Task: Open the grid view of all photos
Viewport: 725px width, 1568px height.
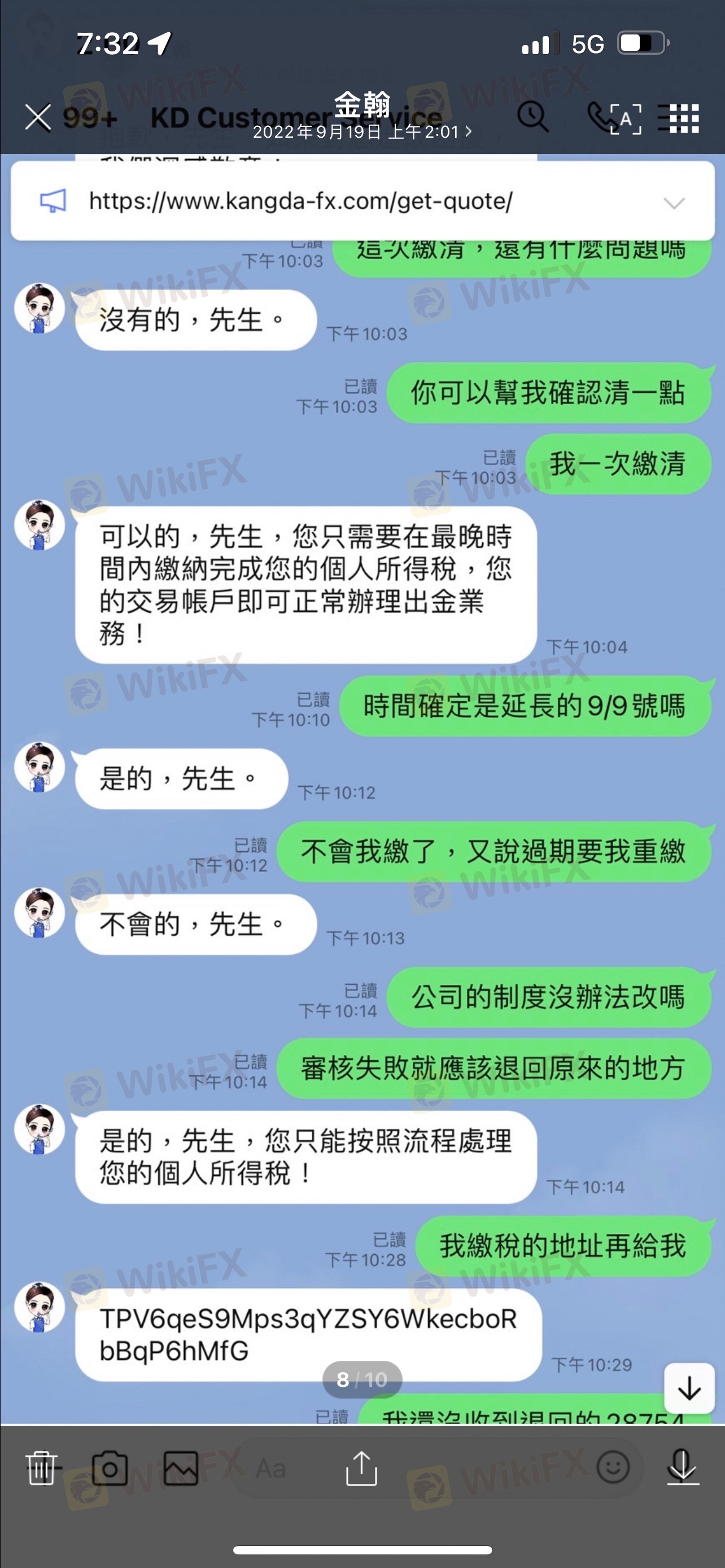Action: coord(683,118)
